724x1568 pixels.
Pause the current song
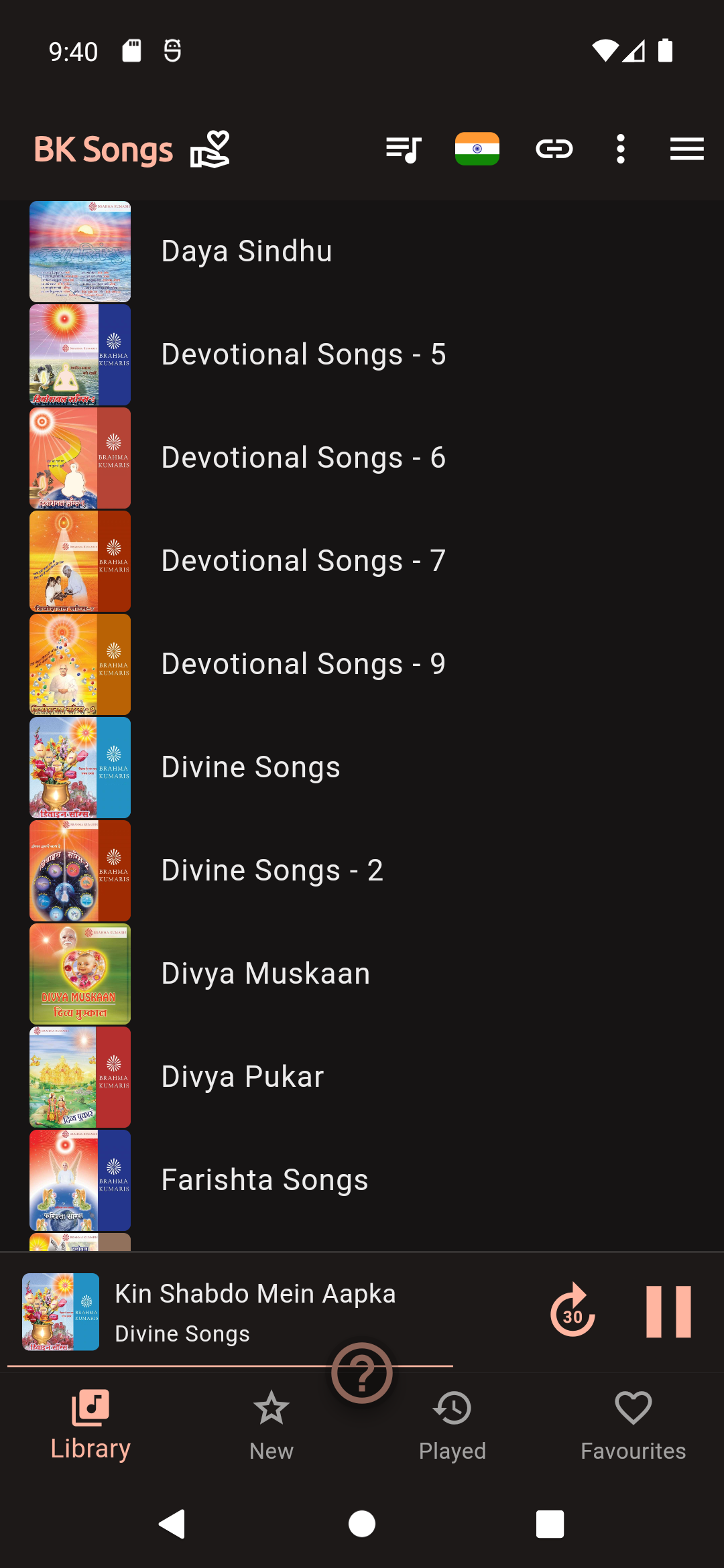668,1311
